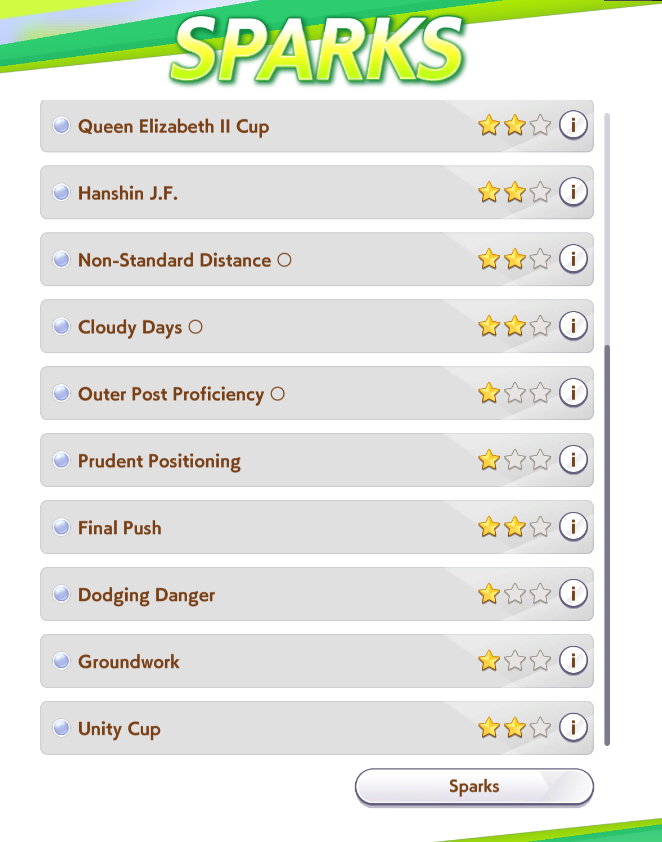Show Groundwork spark details
662x842 pixels.
(573, 660)
